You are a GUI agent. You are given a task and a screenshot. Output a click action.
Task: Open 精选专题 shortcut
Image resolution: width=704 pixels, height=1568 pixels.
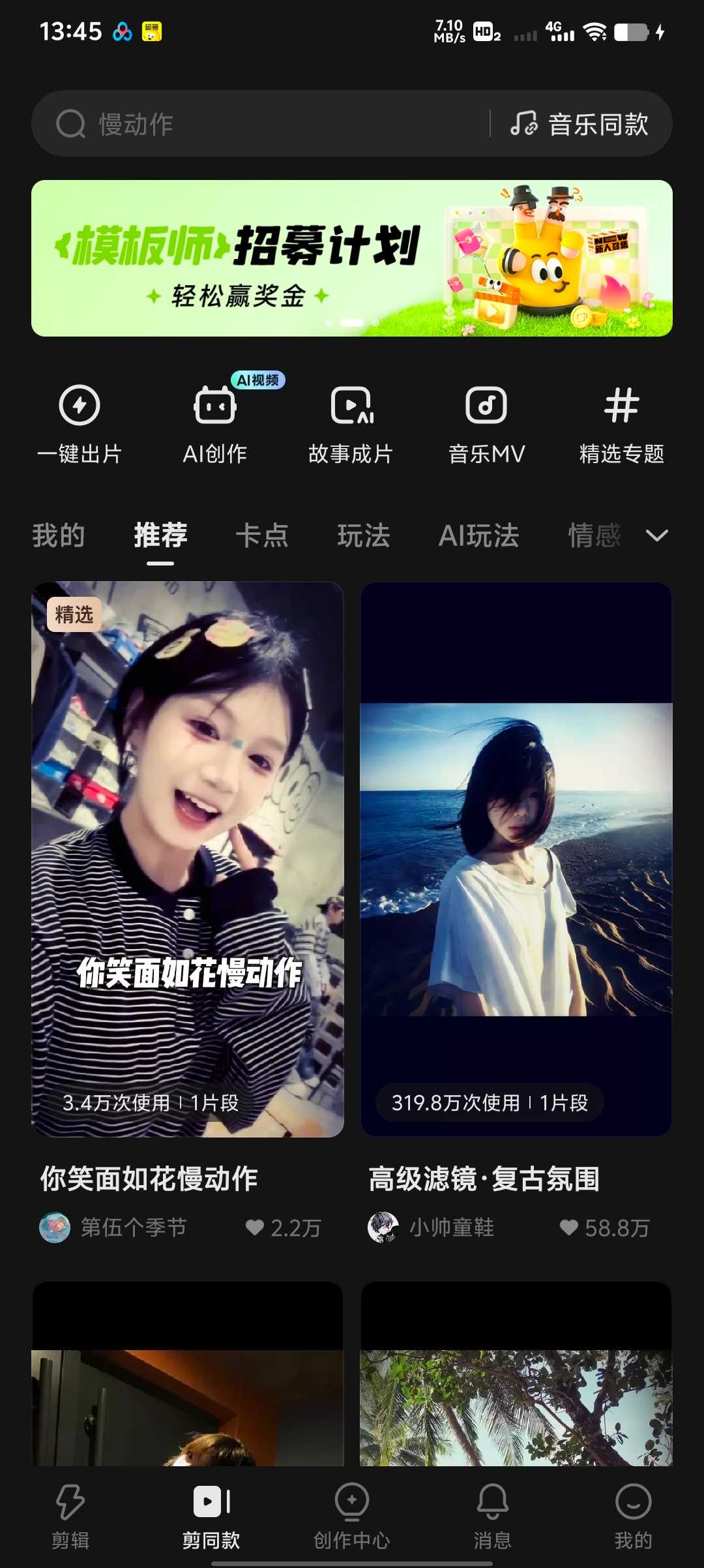coord(622,424)
